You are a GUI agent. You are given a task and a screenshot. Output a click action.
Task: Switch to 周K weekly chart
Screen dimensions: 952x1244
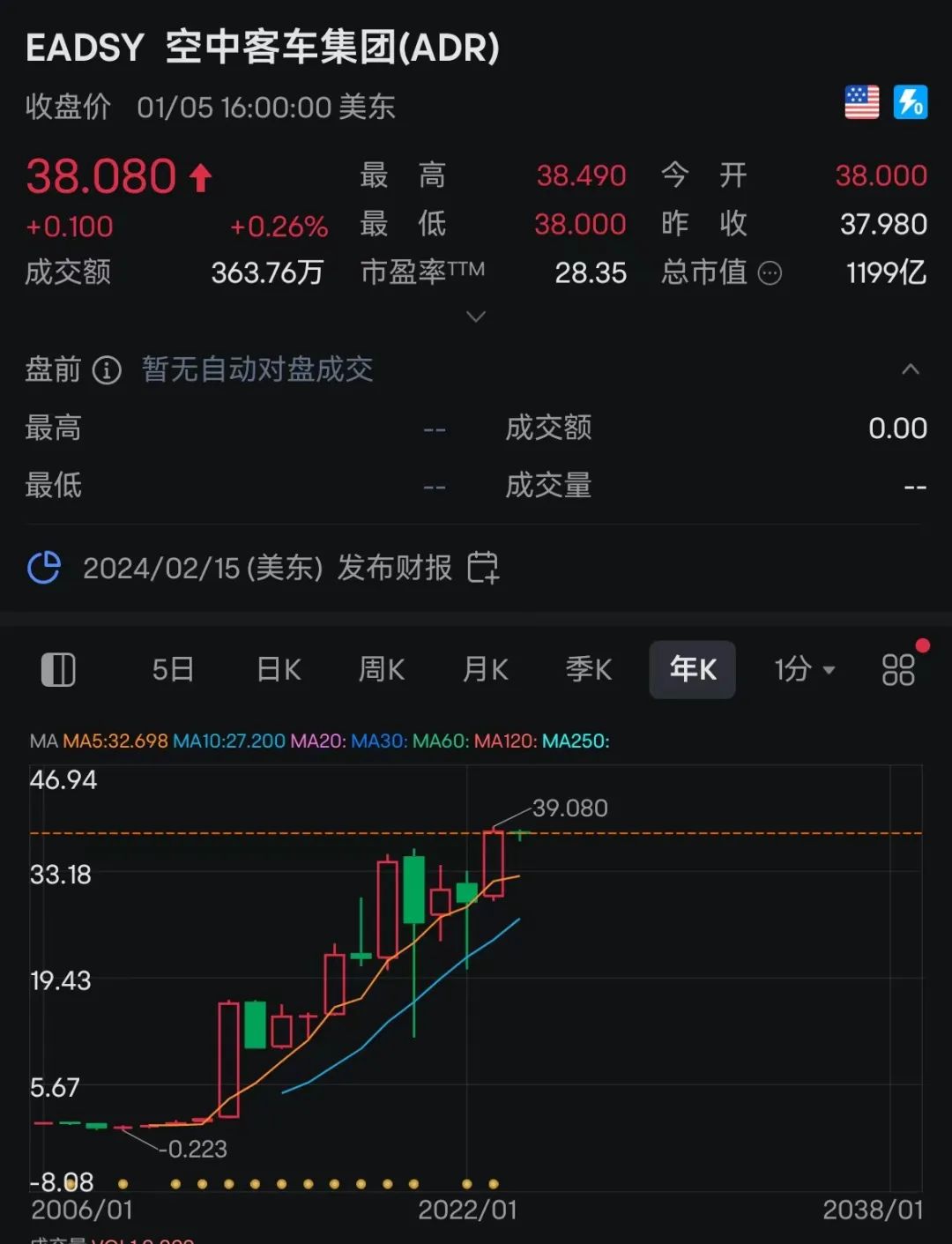(x=381, y=670)
